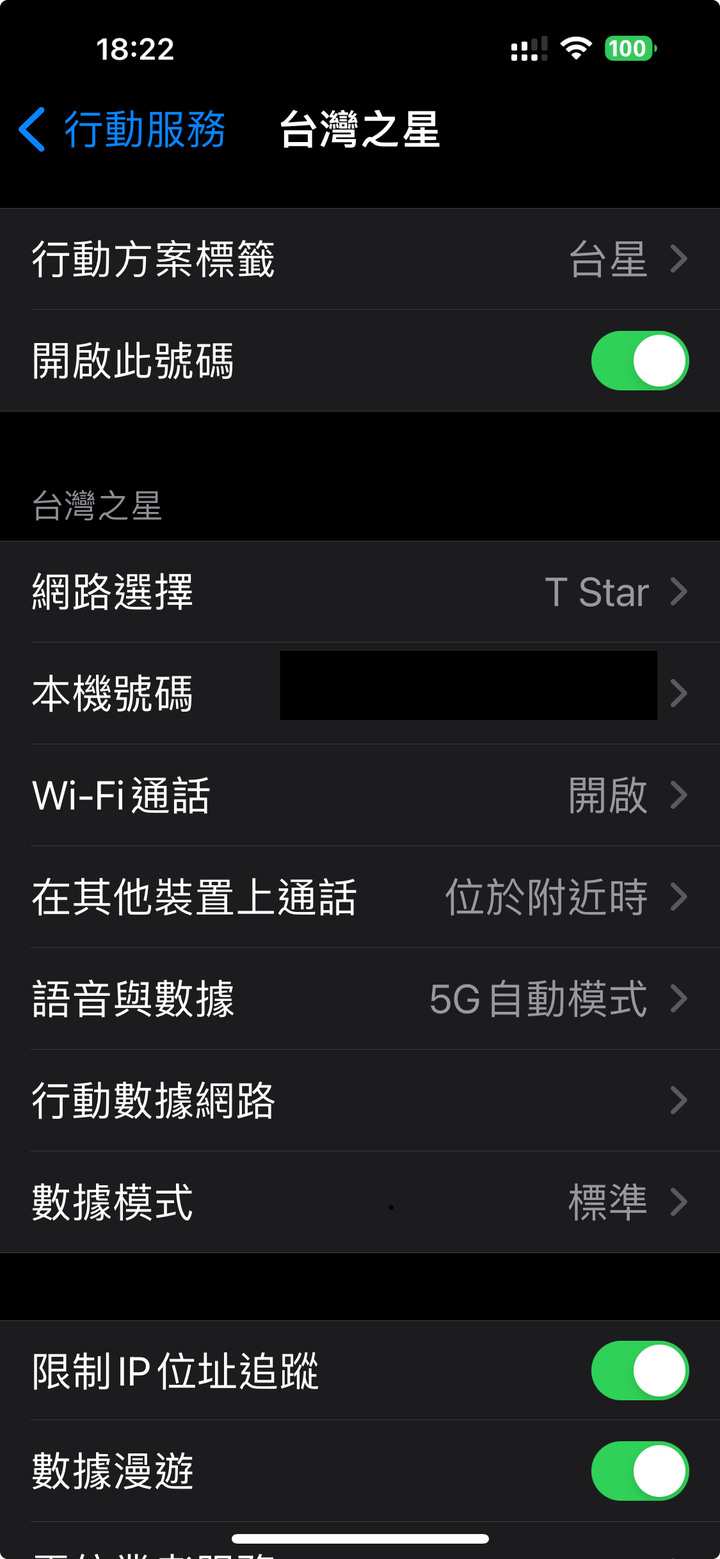The image size is (720, 1559).
Task: Open 行動方案標籤 setting
Action: pos(360,260)
